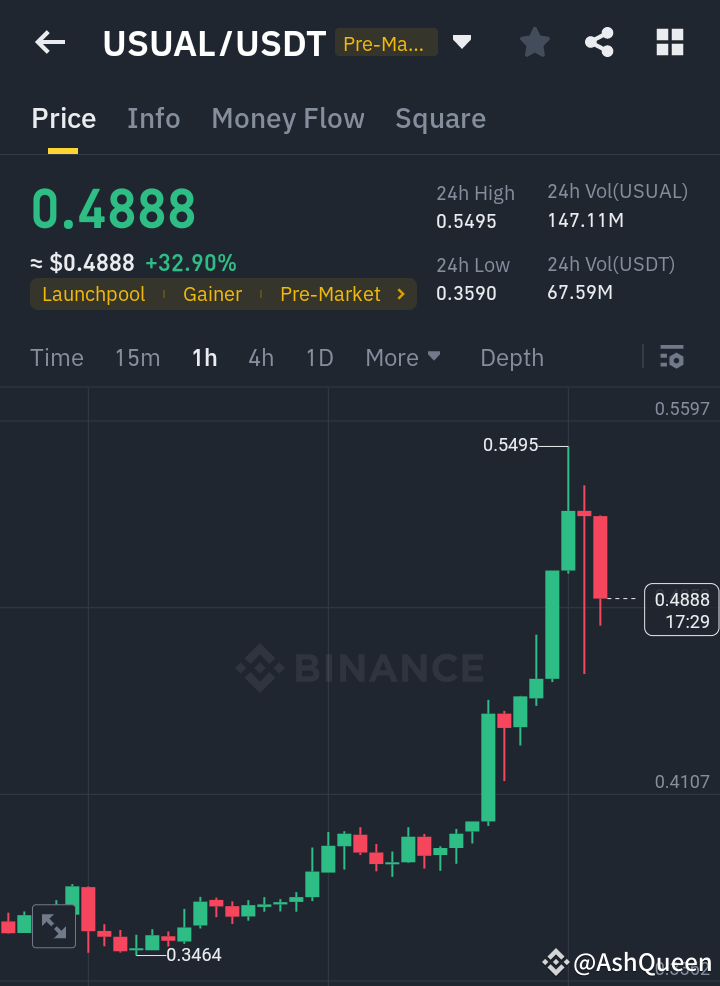This screenshot has height=986, width=720.
Task: Open the markets grid icon
Action: (x=668, y=42)
